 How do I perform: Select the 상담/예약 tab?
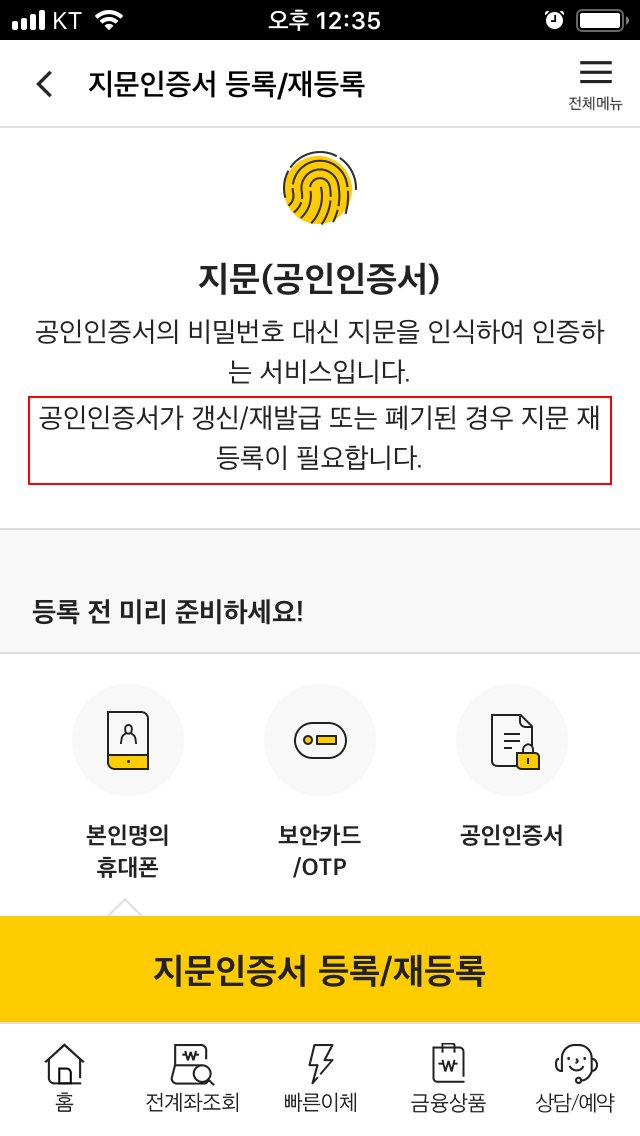tap(575, 1078)
